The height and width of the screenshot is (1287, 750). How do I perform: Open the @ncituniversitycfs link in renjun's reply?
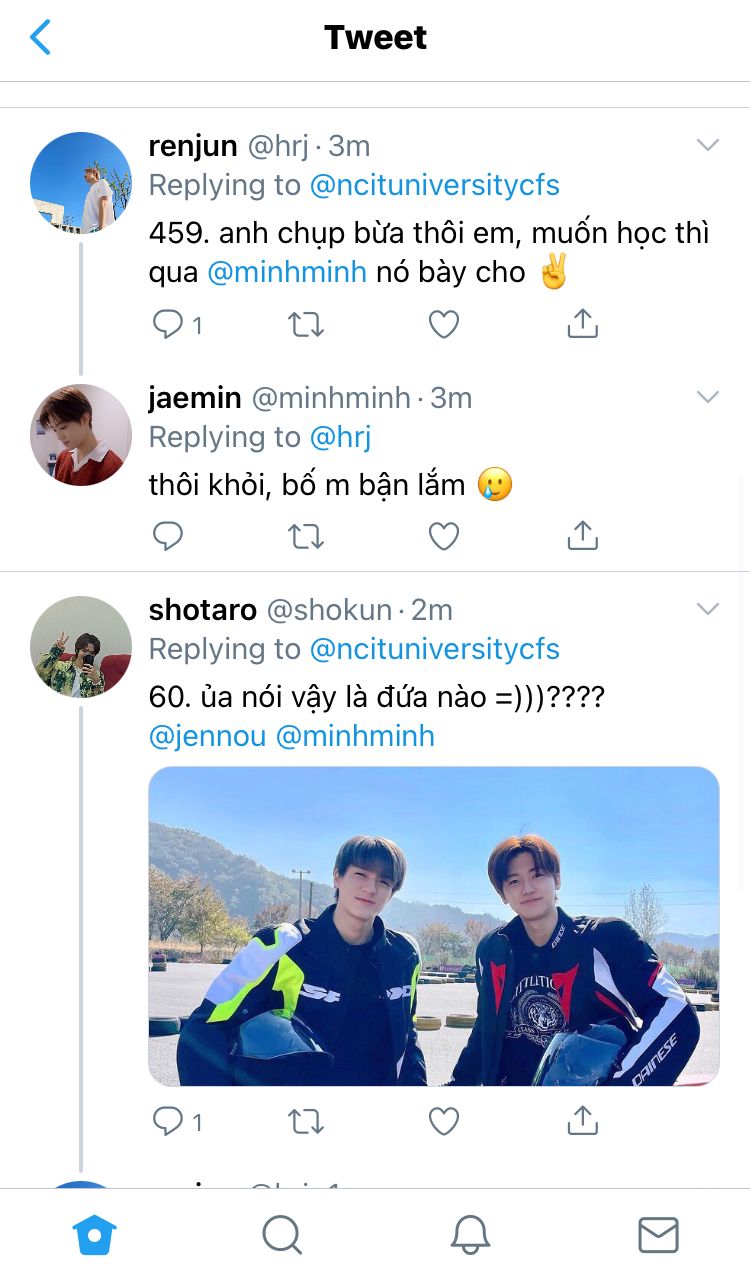pyautogui.click(x=434, y=185)
